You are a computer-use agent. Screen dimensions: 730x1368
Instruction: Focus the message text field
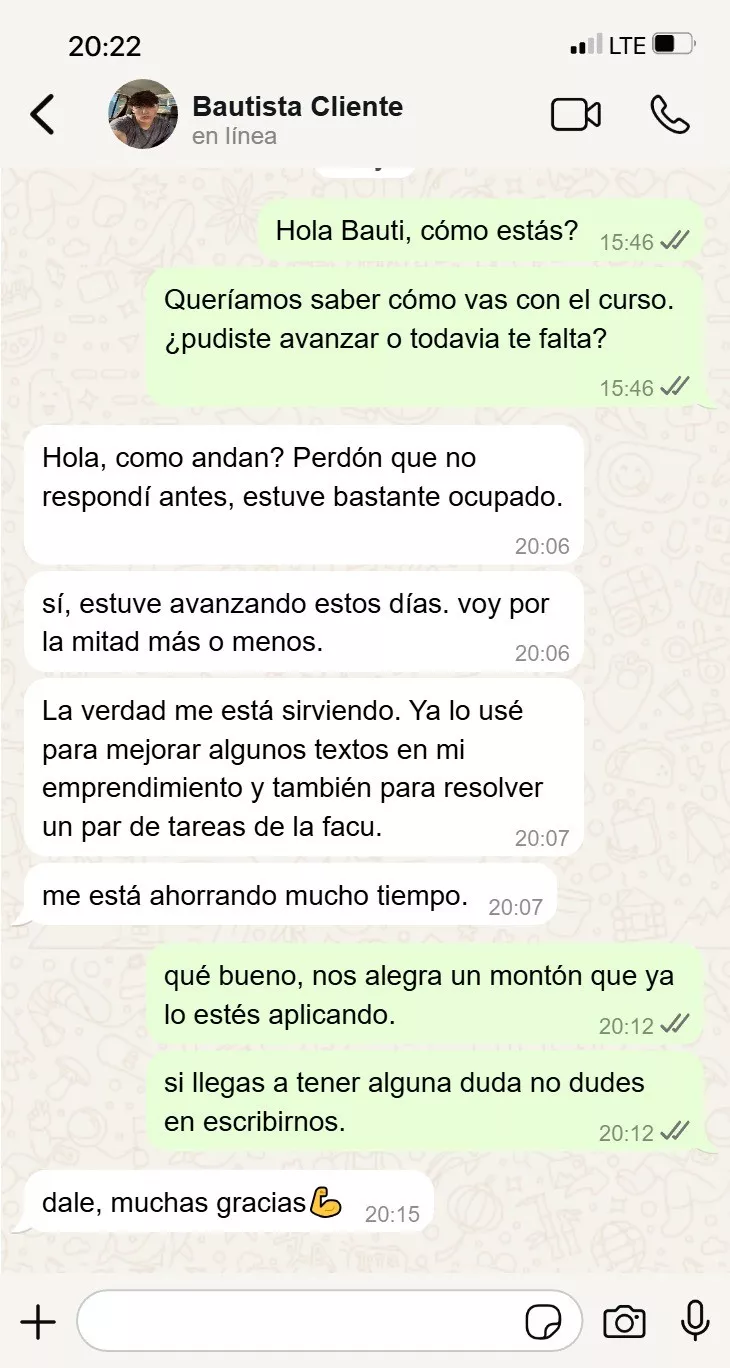(x=300, y=1322)
